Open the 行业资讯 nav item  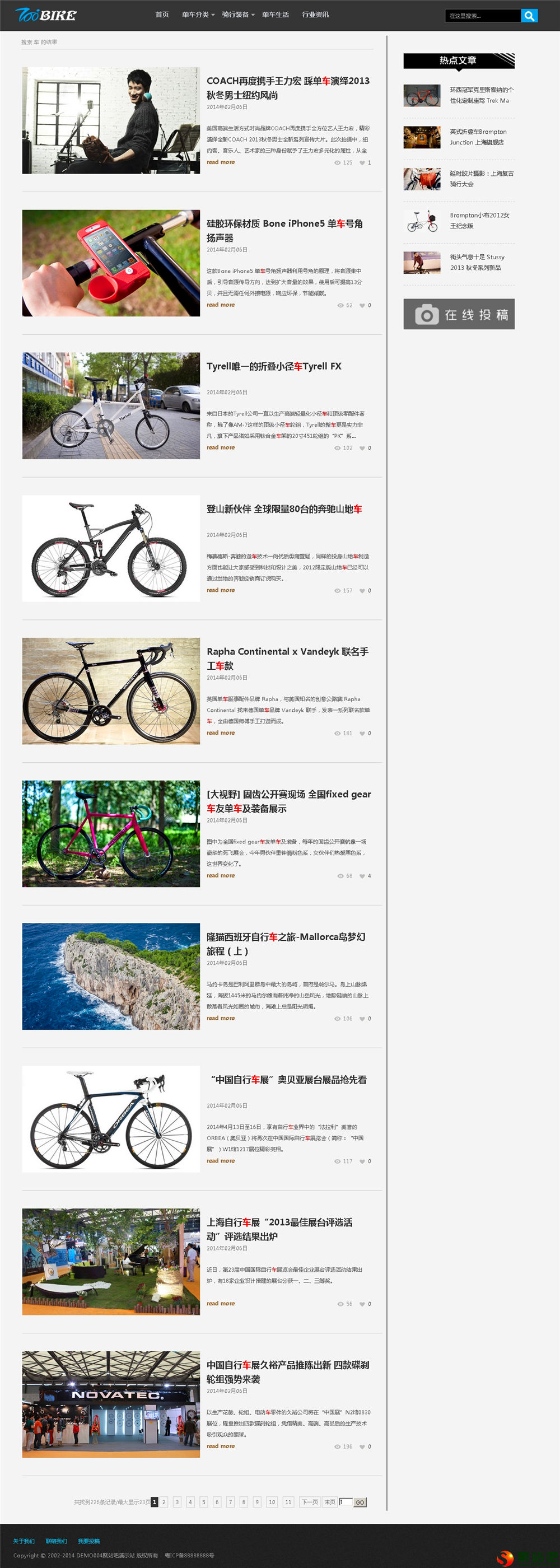(315, 15)
